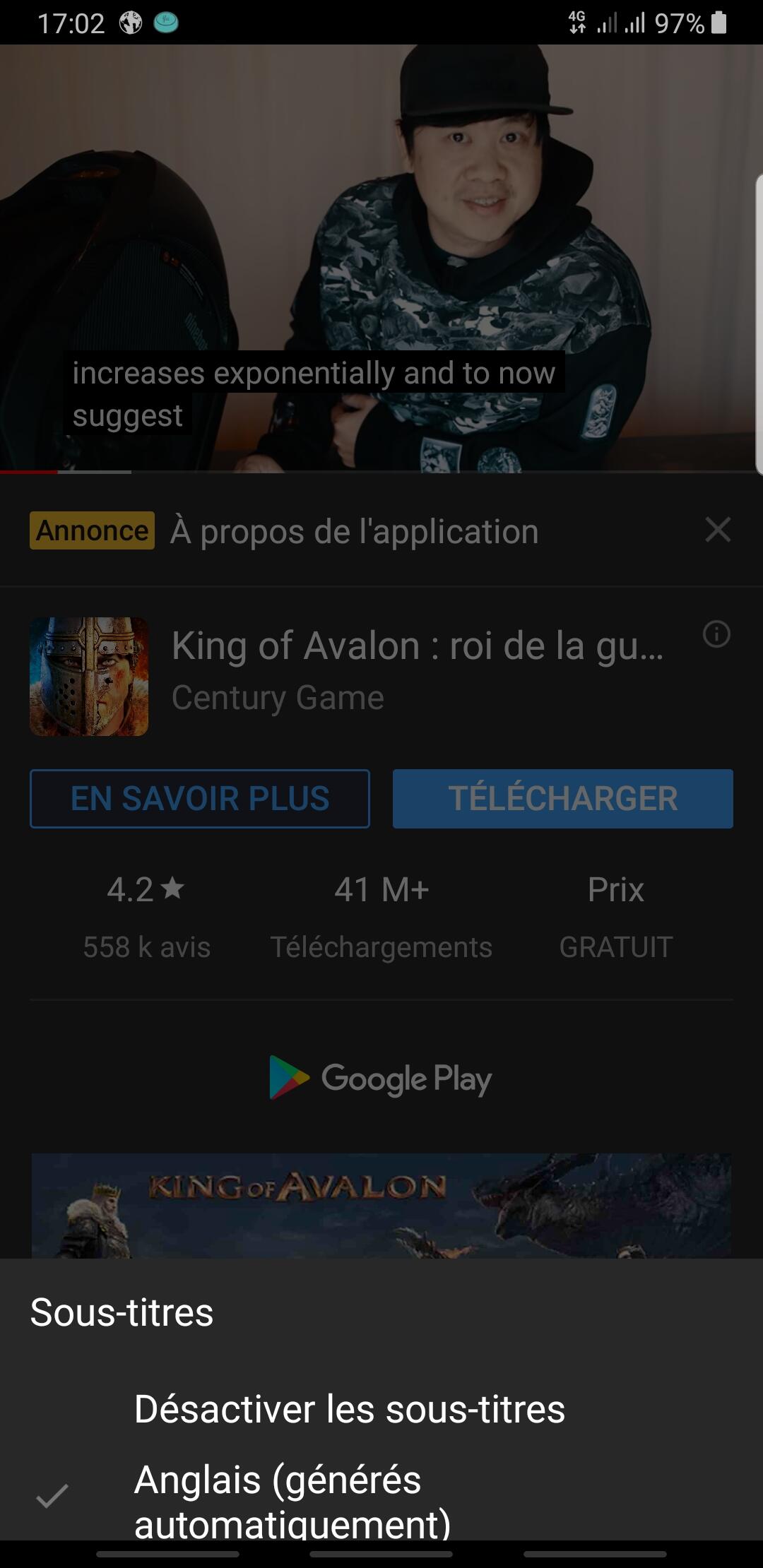Select Désactiver les sous-titres option
This screenshot has height=1568, width=763.
[381, 1409]
